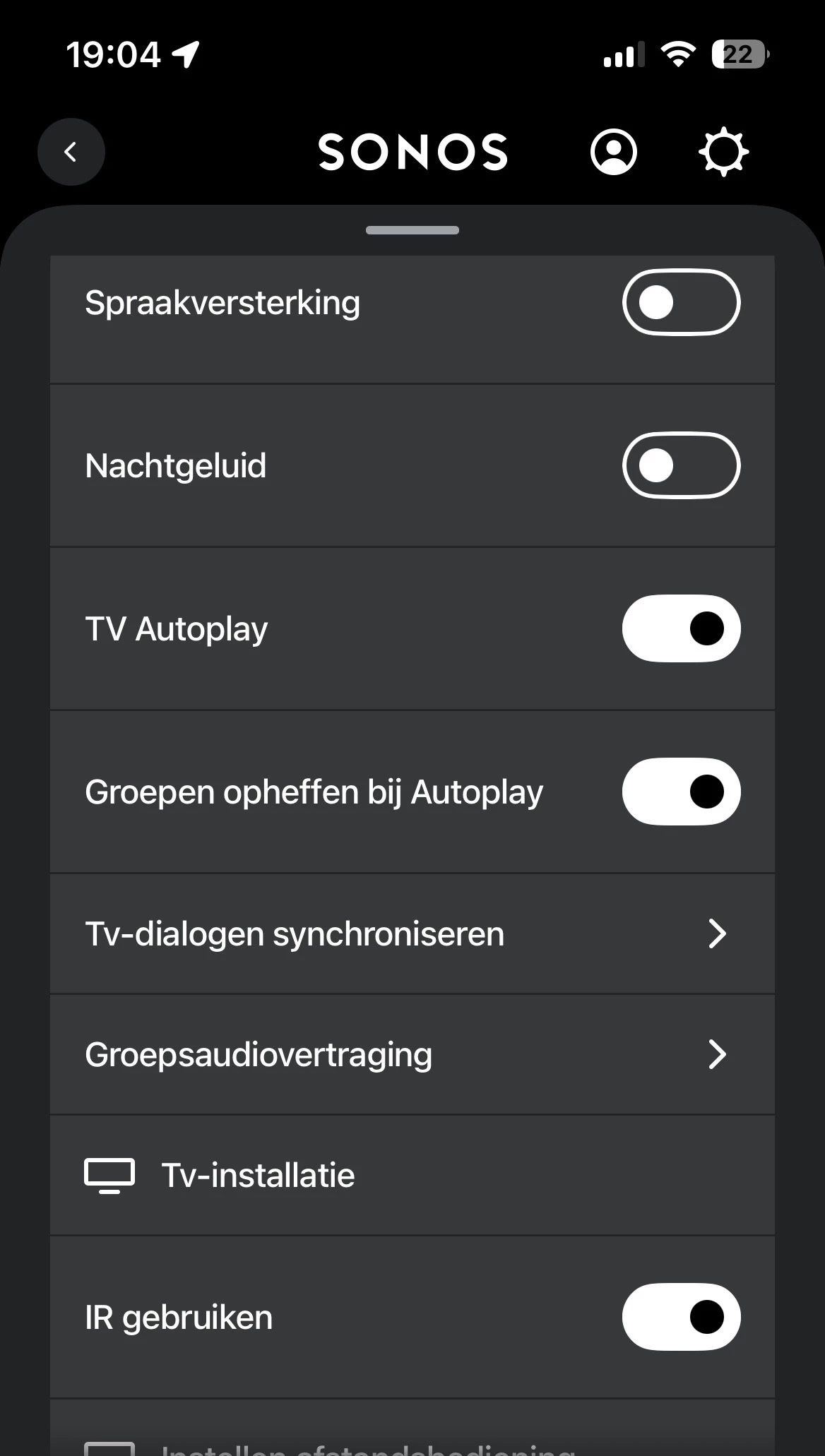825x1456 pixels.
Task: Enable the Spraakversterking switch
Action: pyautogui.click(x=681, y=303)
